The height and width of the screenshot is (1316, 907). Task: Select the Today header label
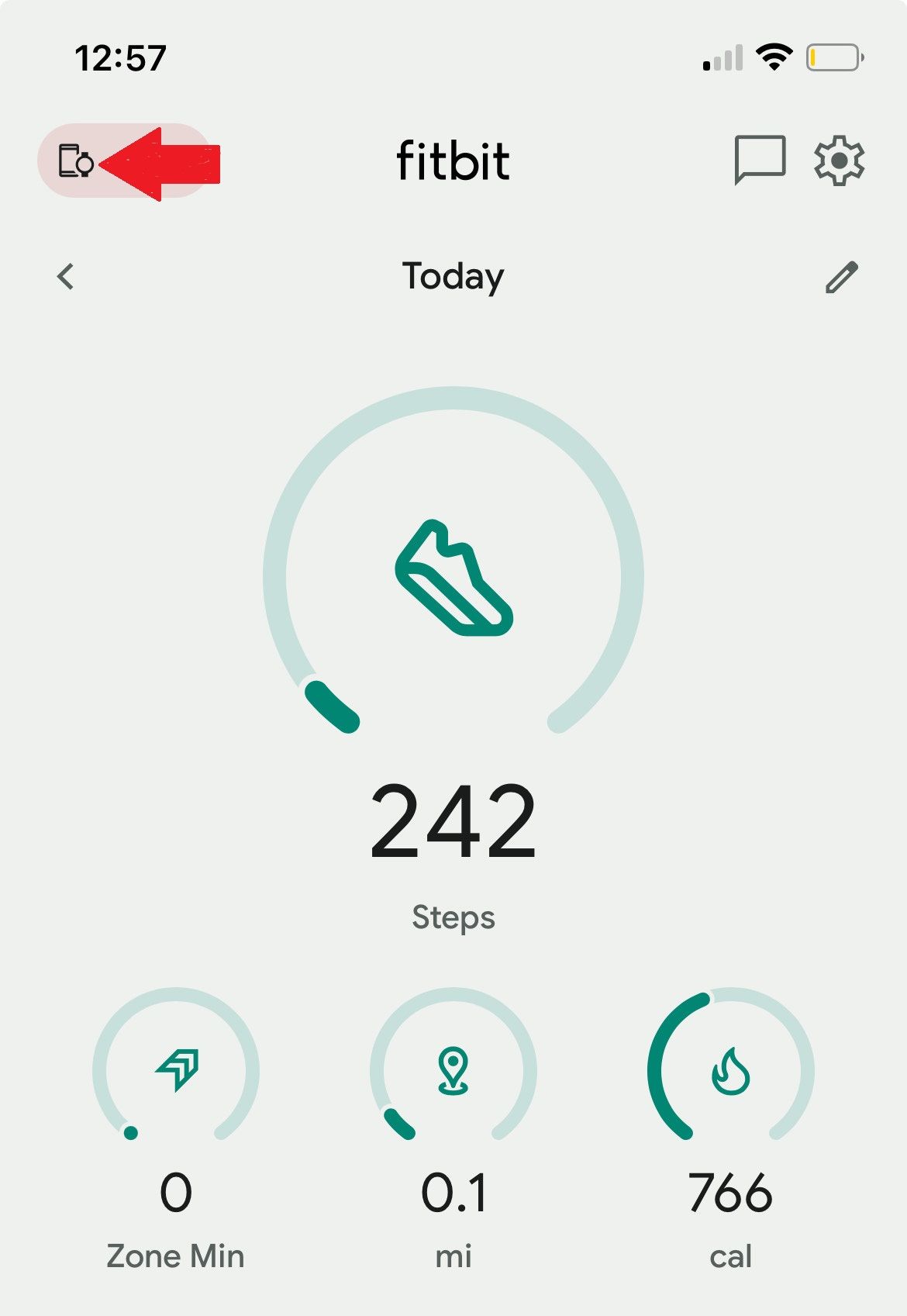452,277
